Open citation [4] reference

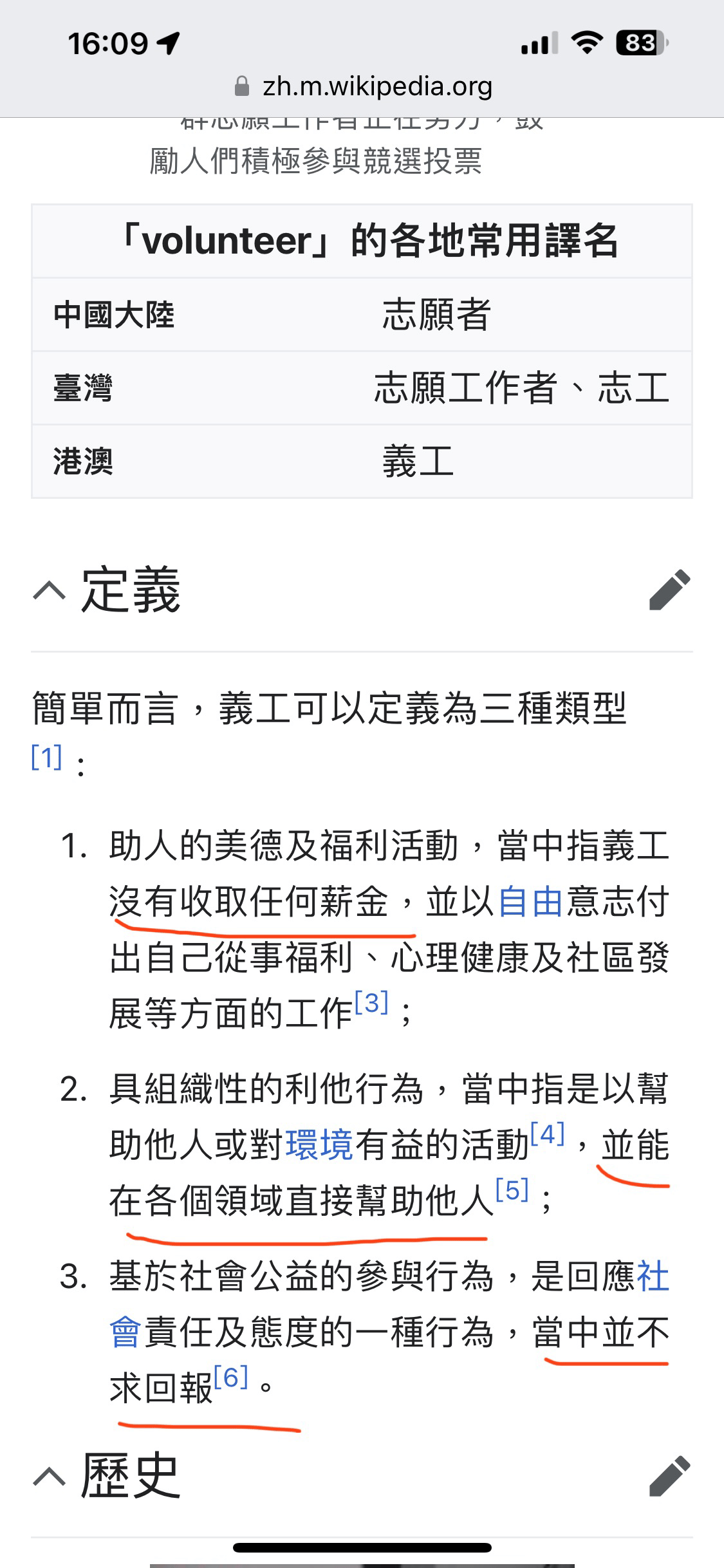pos(548,1134)
